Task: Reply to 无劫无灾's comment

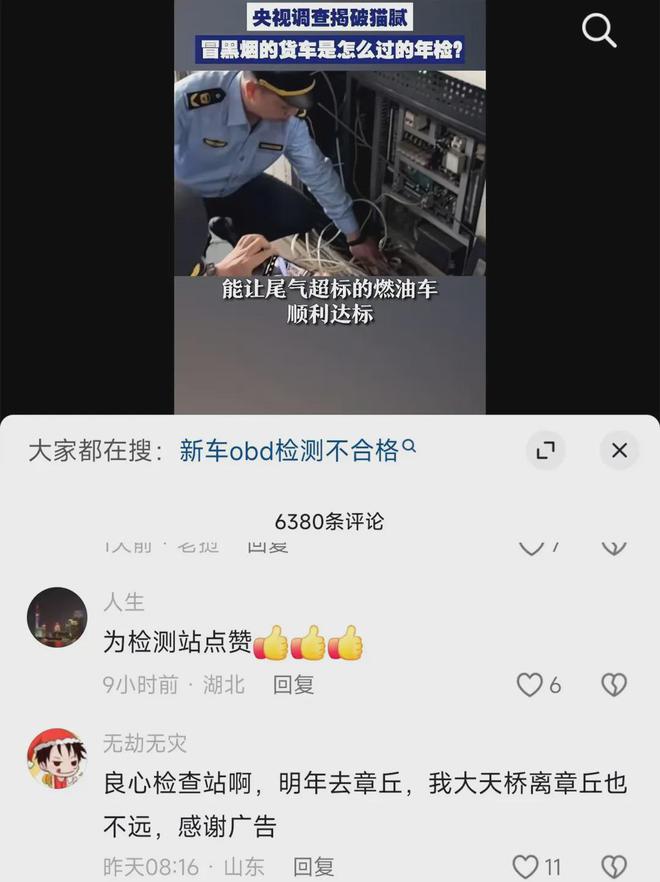Action: click(313, 866)
